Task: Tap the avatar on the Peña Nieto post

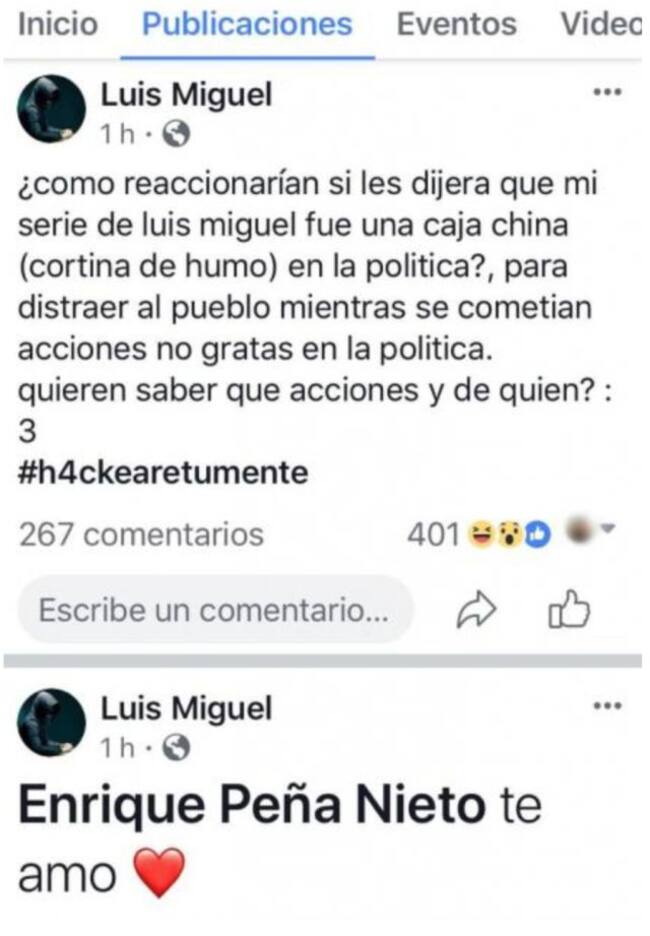Action: point(52,722)
